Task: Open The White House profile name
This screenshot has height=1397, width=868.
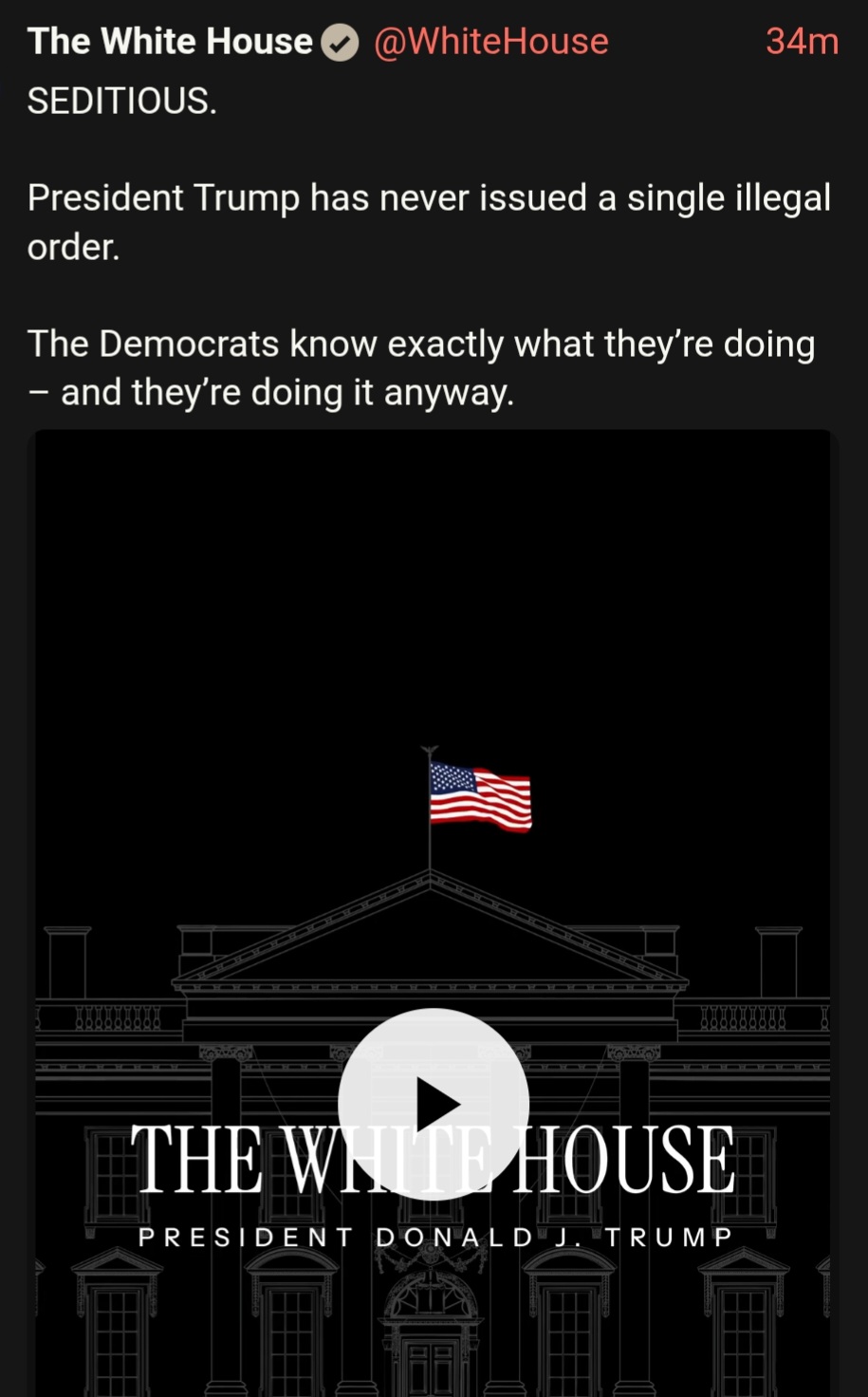Action: point(170,42)
